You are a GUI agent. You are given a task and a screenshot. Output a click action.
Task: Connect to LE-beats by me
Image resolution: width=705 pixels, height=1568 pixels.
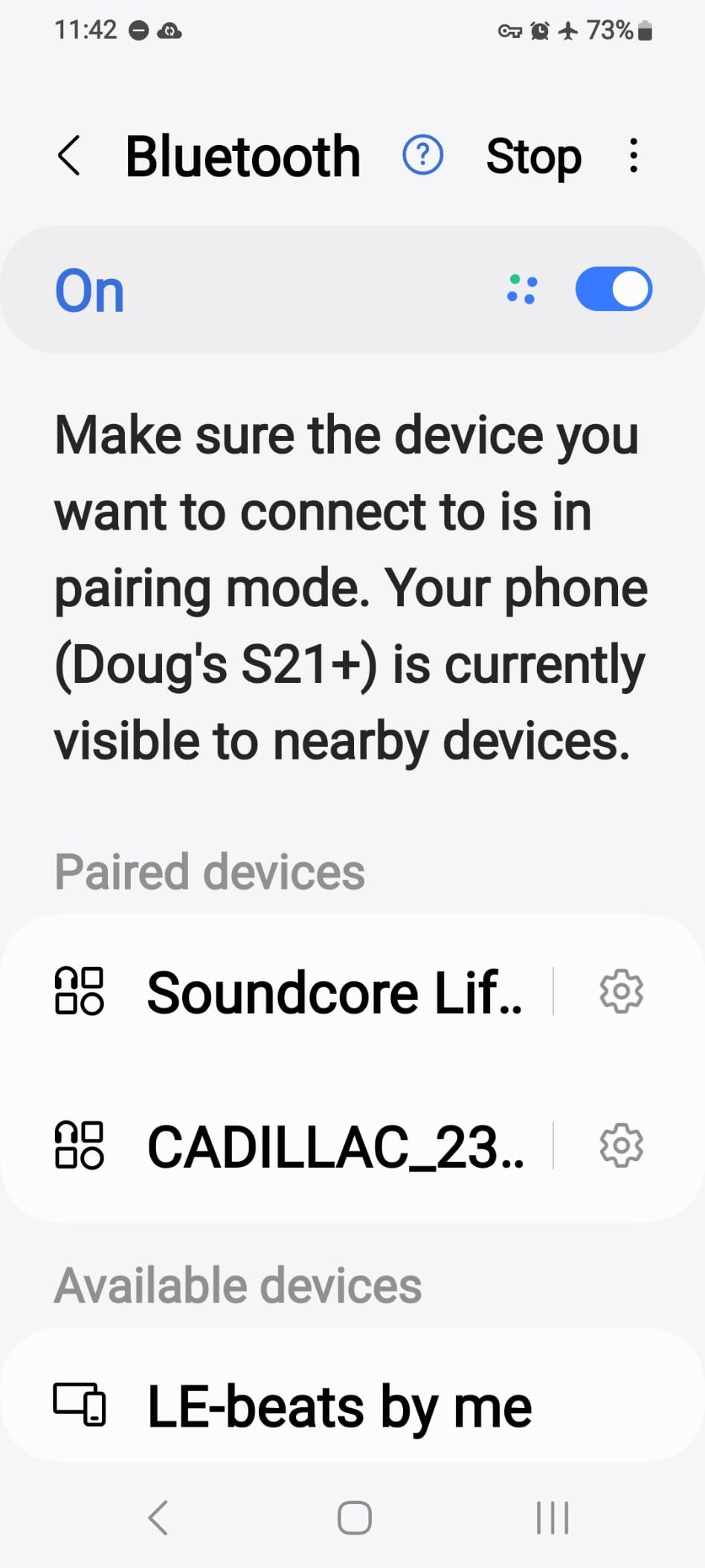click(338, 1406)
